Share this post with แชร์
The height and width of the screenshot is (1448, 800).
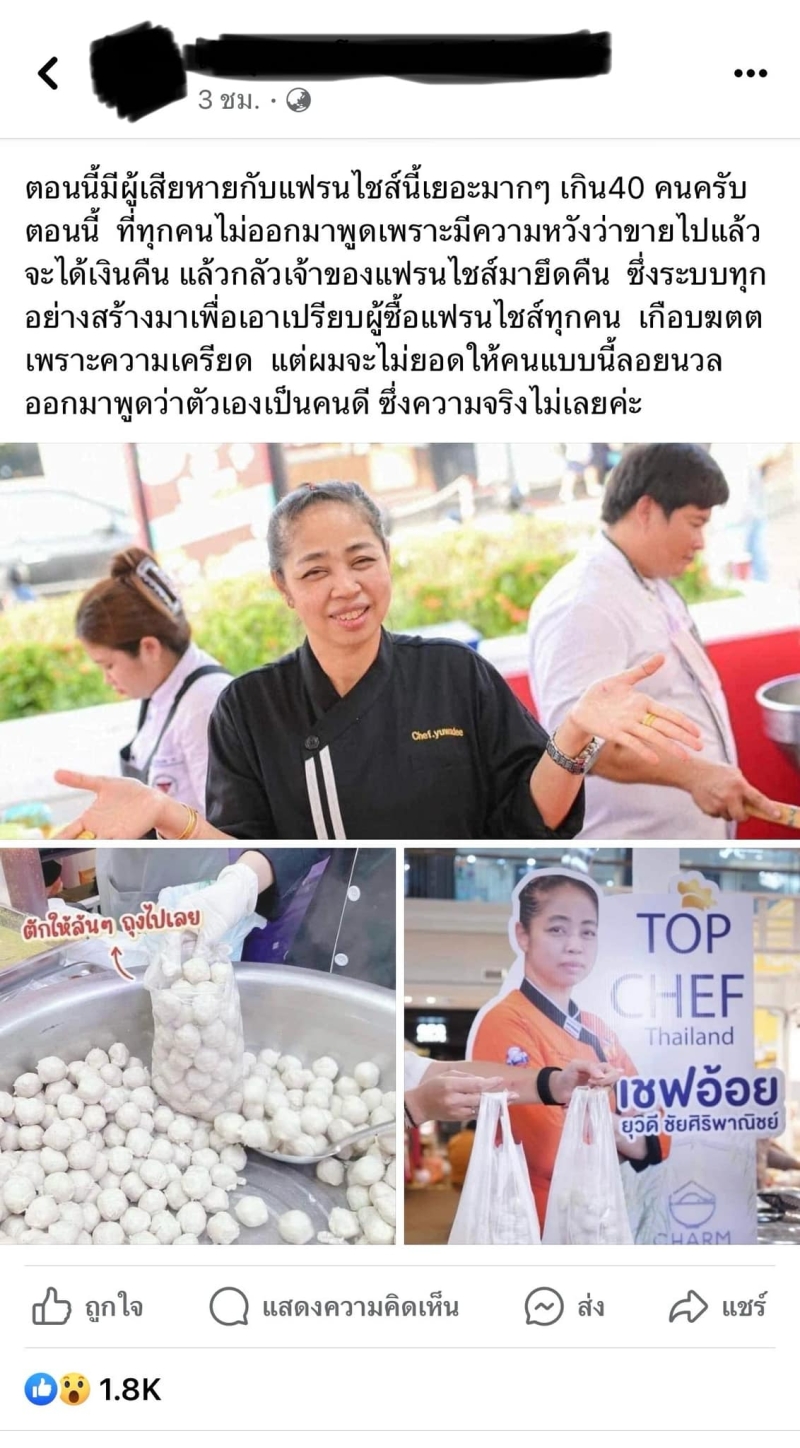tap(718, 1306)
